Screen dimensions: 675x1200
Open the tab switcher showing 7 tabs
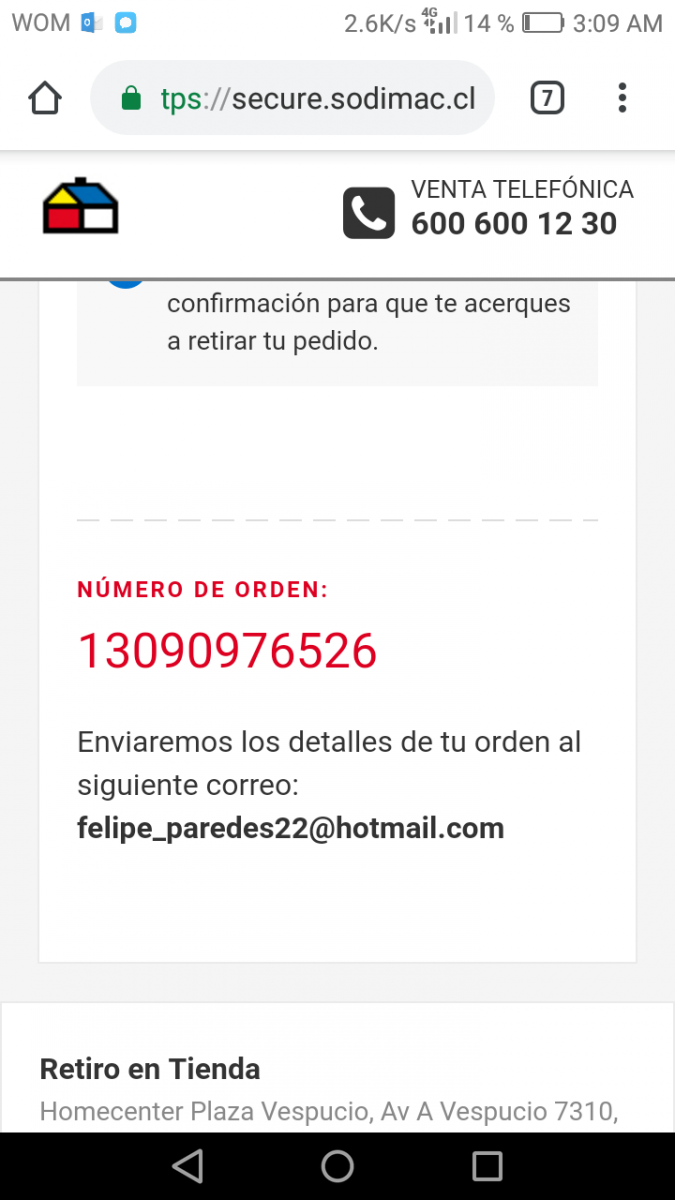coord(547,98)
